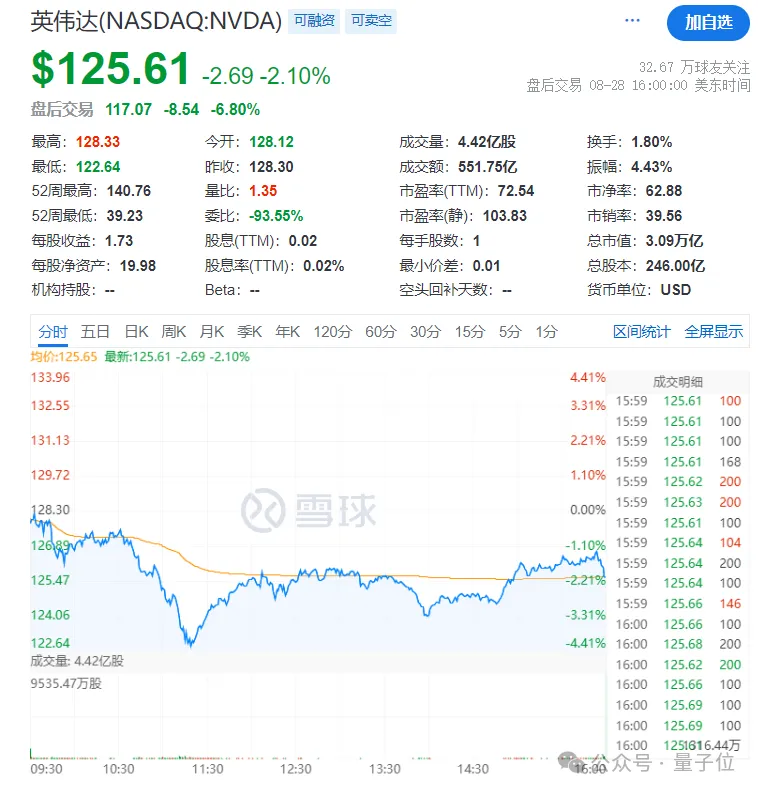Select the 120分 chart interval

[x=332, y=332]
